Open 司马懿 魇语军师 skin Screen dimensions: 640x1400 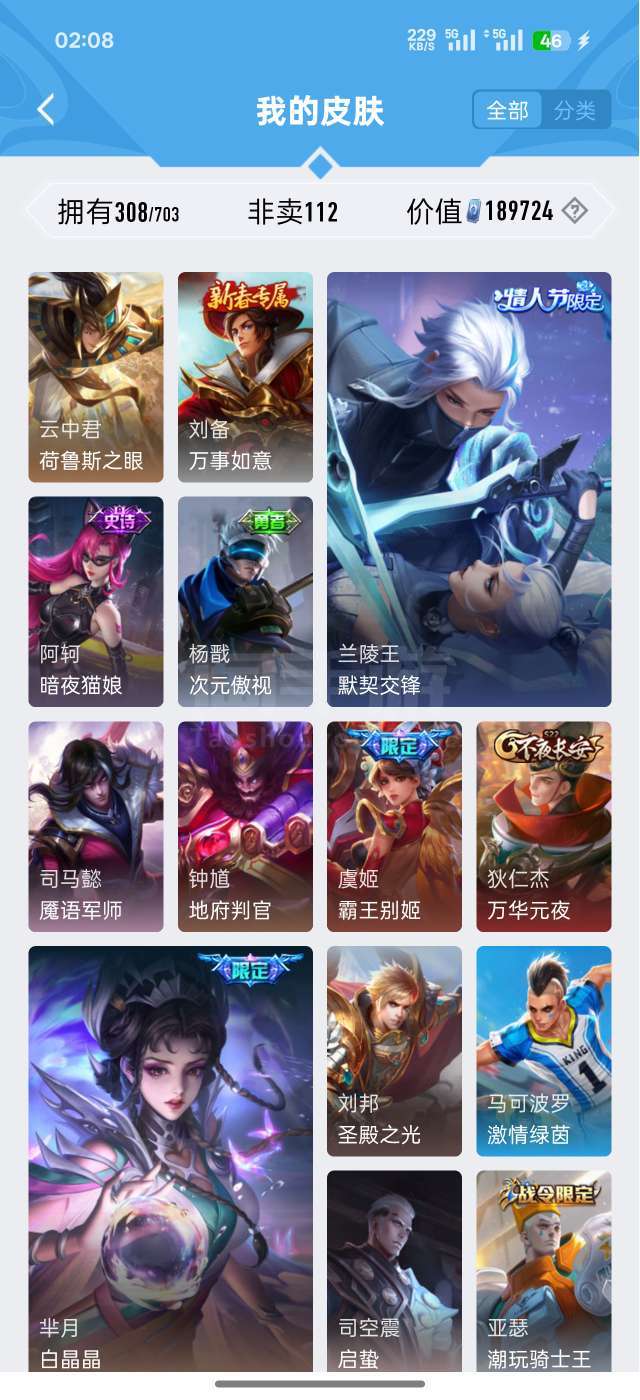pyautogui.click(x=96, y=827)
